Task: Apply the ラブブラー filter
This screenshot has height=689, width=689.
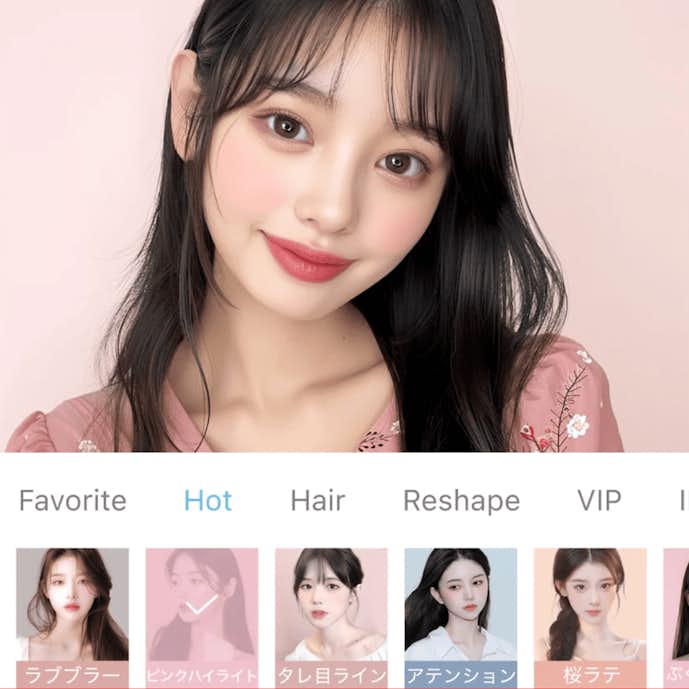Action: [72, 612]
